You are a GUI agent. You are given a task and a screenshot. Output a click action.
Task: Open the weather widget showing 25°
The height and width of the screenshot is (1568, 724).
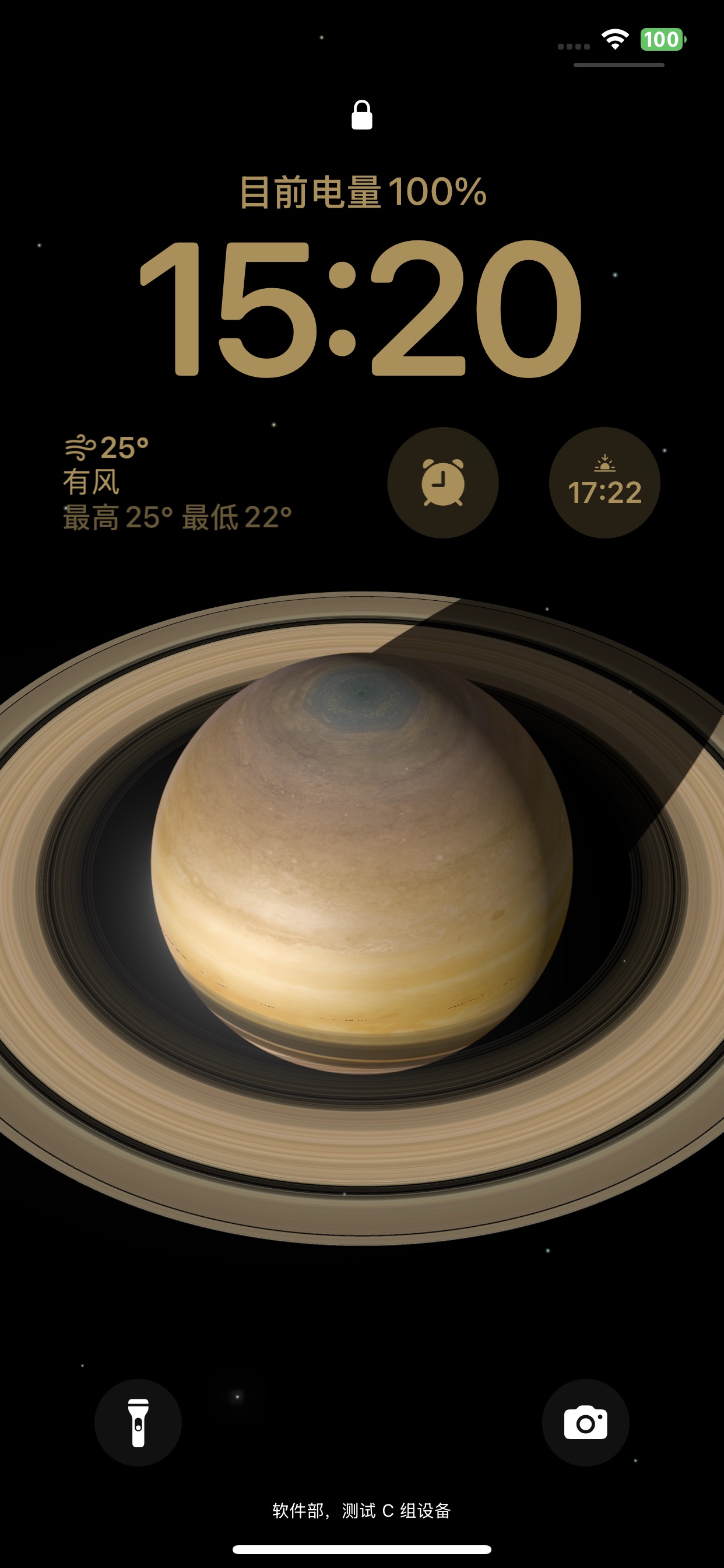[177, 482]
